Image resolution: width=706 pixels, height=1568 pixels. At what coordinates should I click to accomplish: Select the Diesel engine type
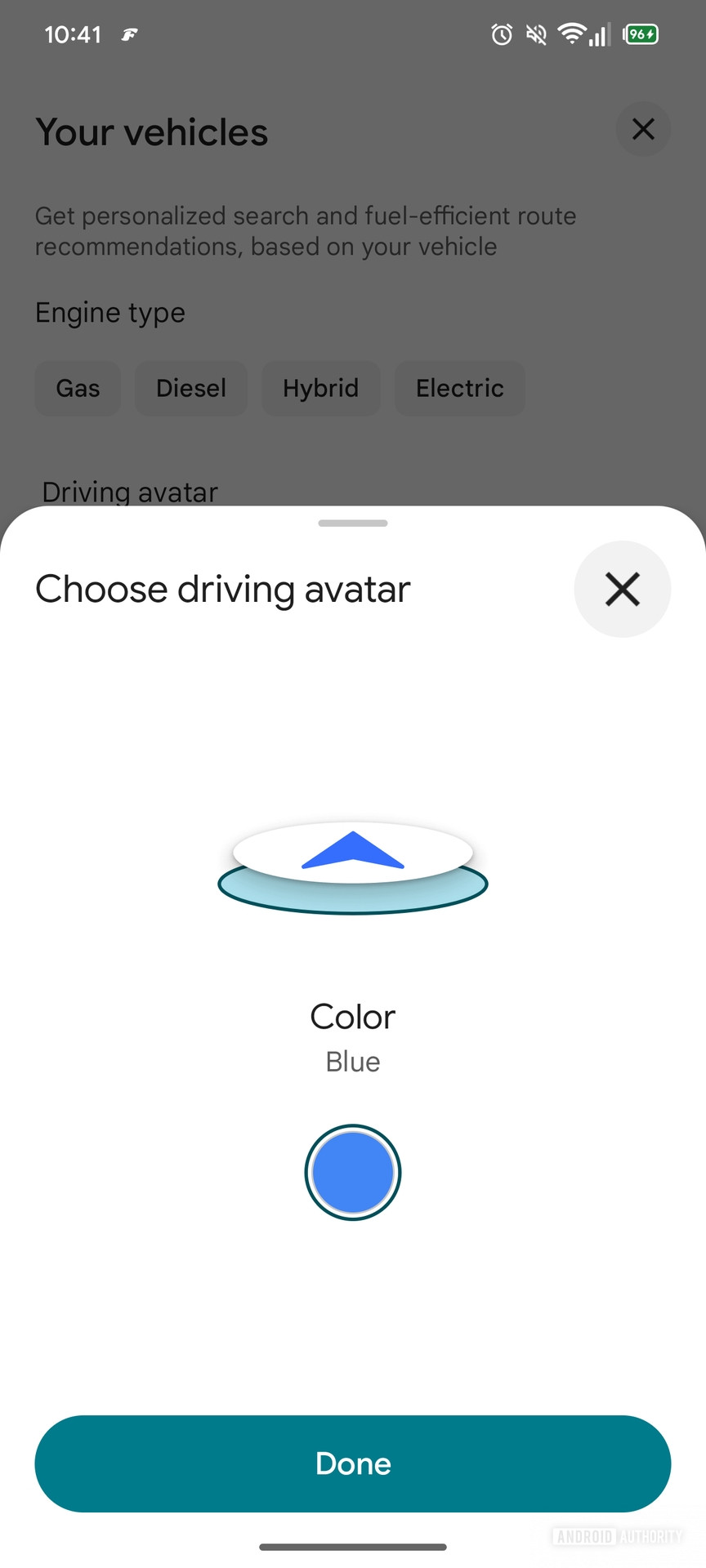[x=191, y=389]
